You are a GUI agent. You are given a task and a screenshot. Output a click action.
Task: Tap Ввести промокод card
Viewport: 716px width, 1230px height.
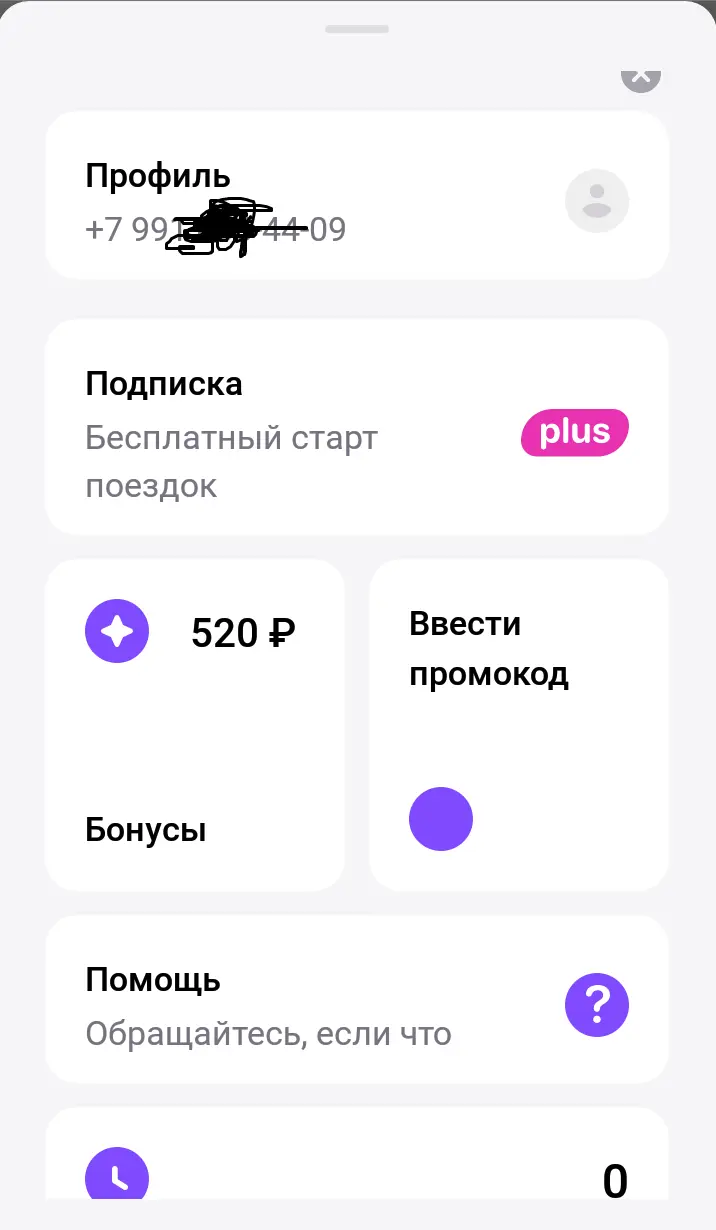coord(519,725)
